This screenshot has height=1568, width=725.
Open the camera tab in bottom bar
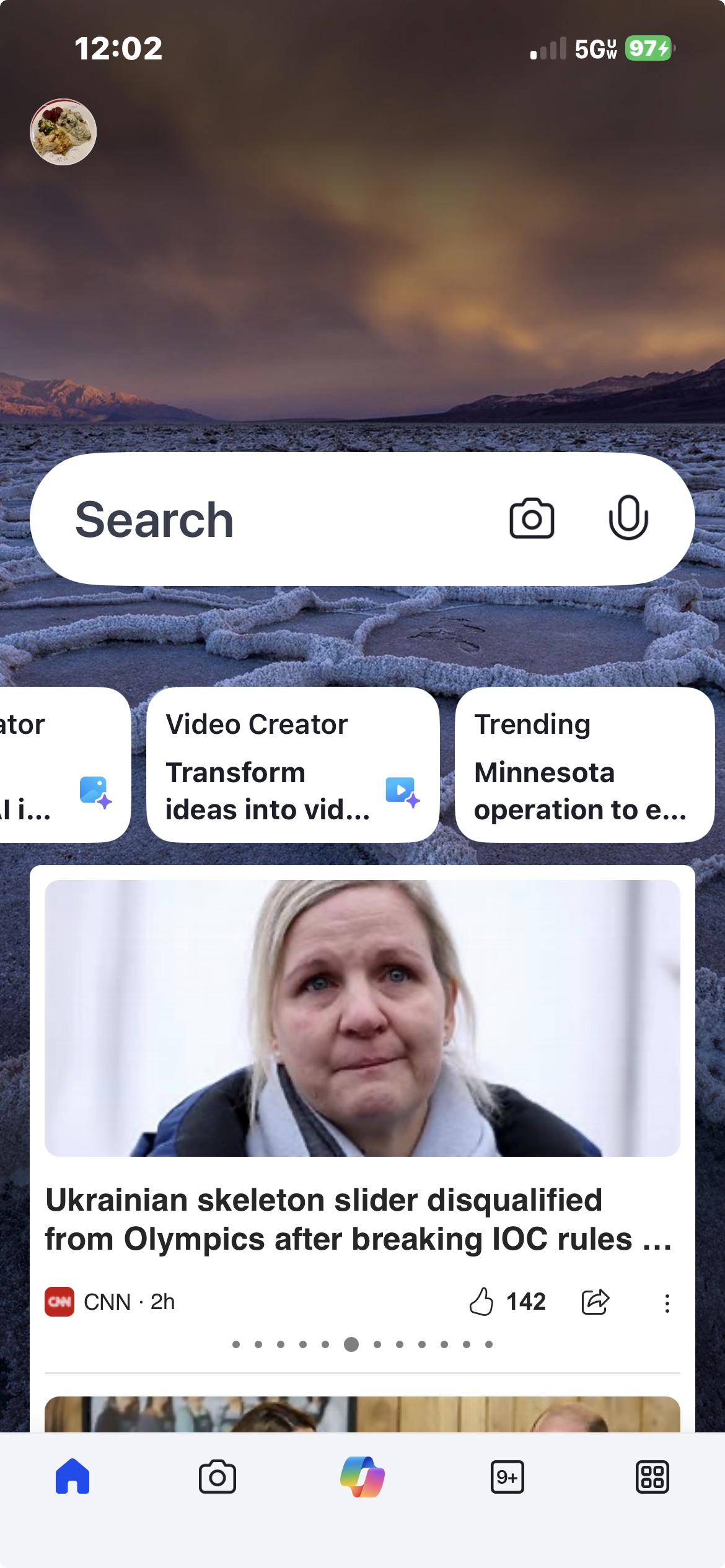[x=217, y=1477]
